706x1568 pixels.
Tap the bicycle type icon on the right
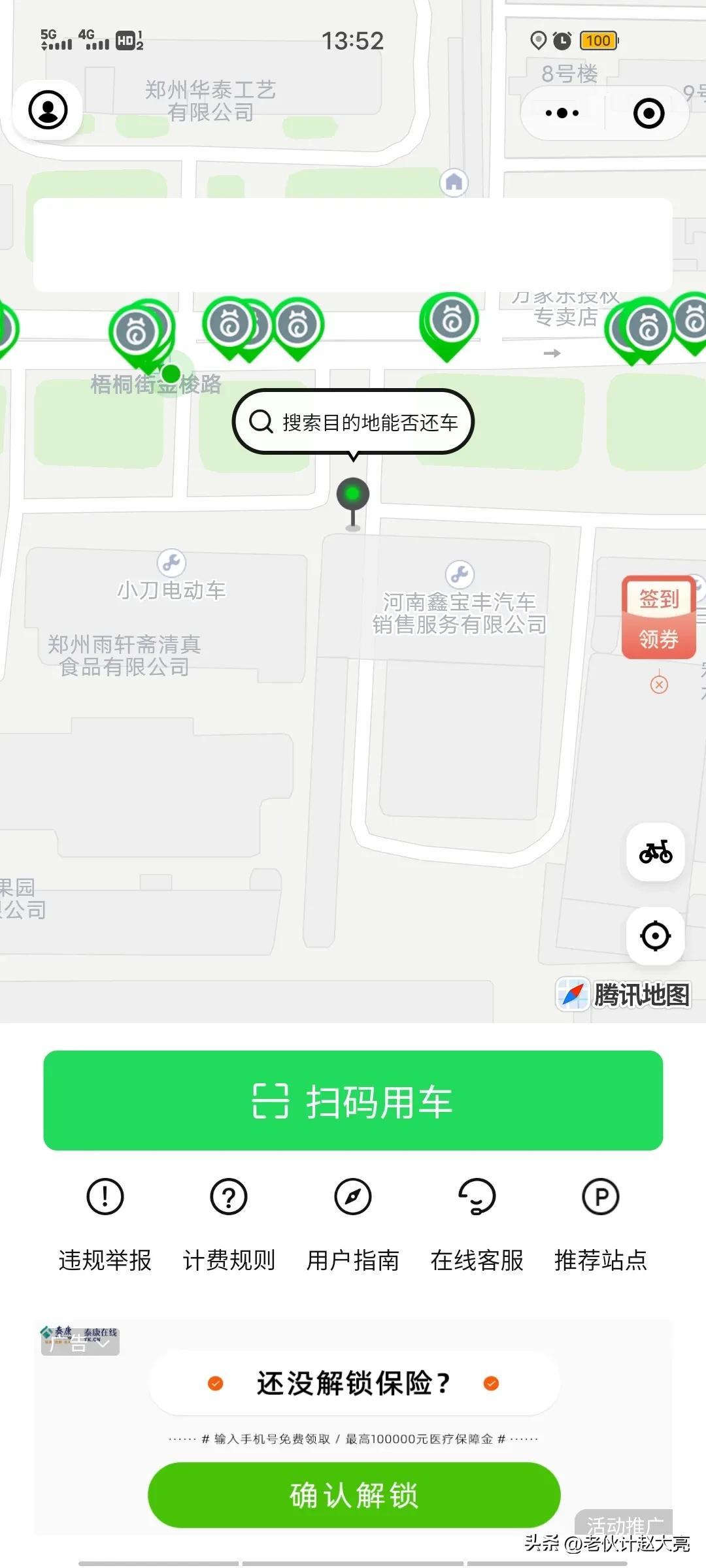pos(656,851)
